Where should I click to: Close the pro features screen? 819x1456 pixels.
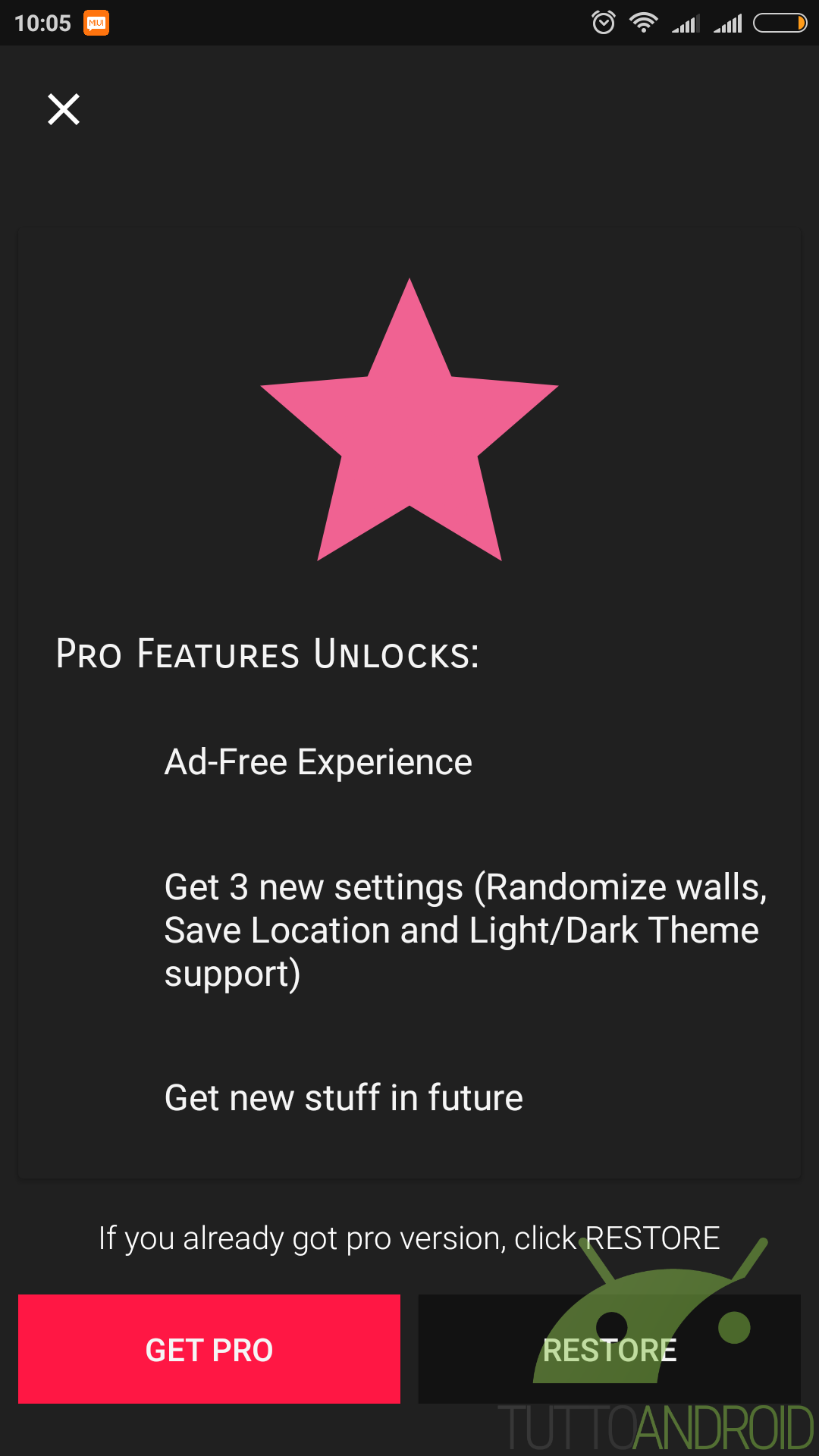click(64, 109)
